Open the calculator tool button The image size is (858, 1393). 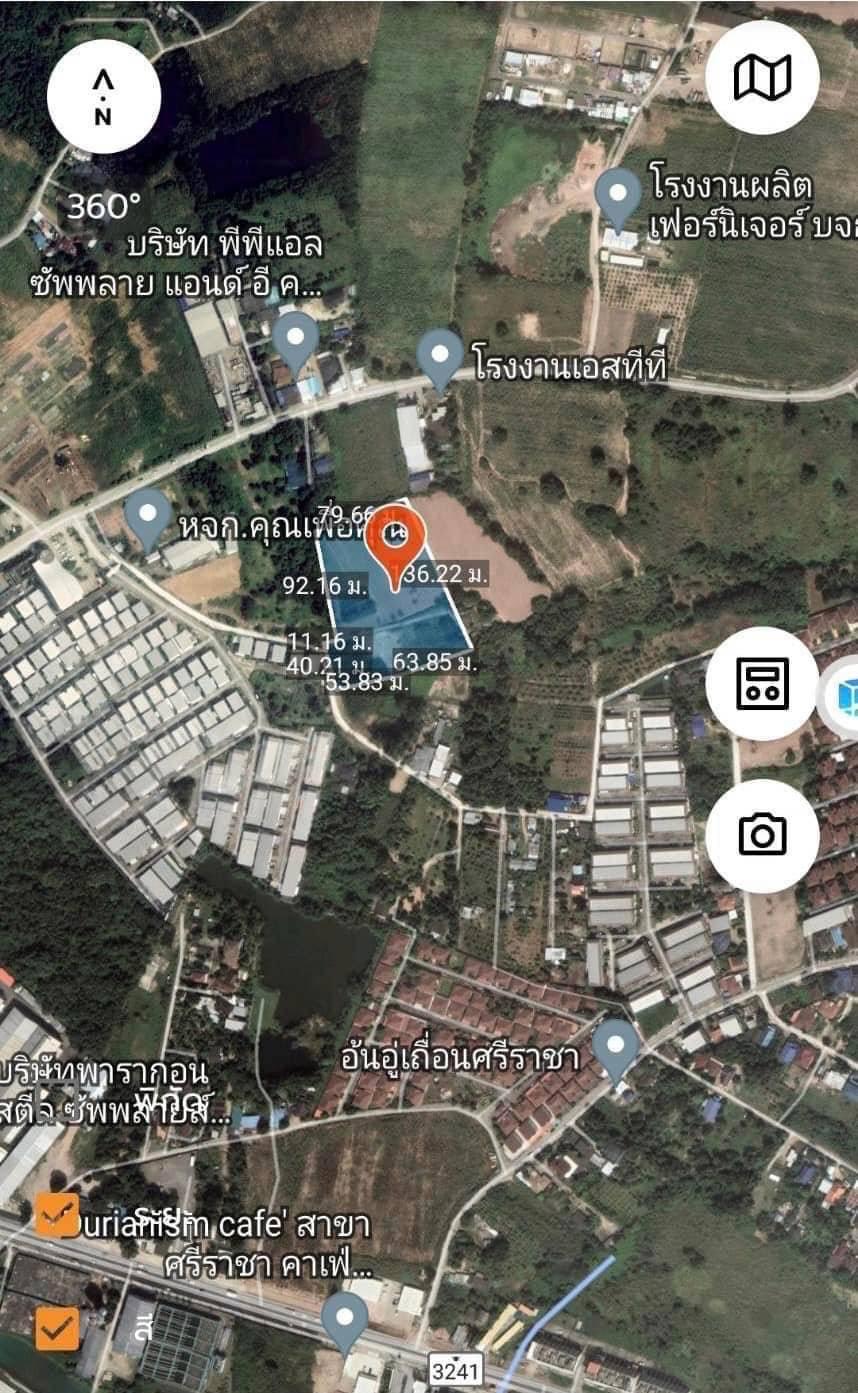click(762, 684)
